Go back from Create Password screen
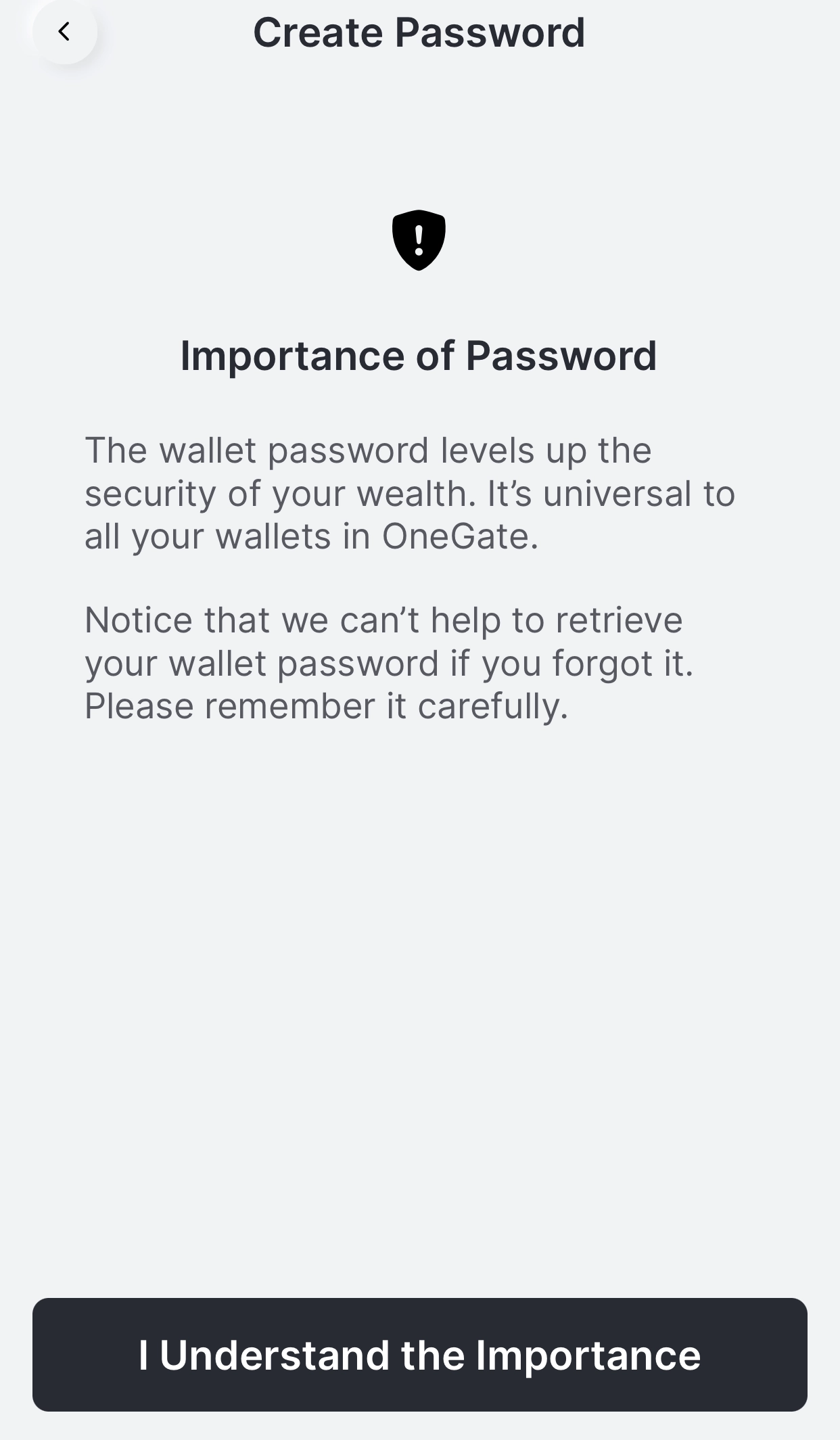The height and width of the screenshot is (1440, 840). click(64, 32)
